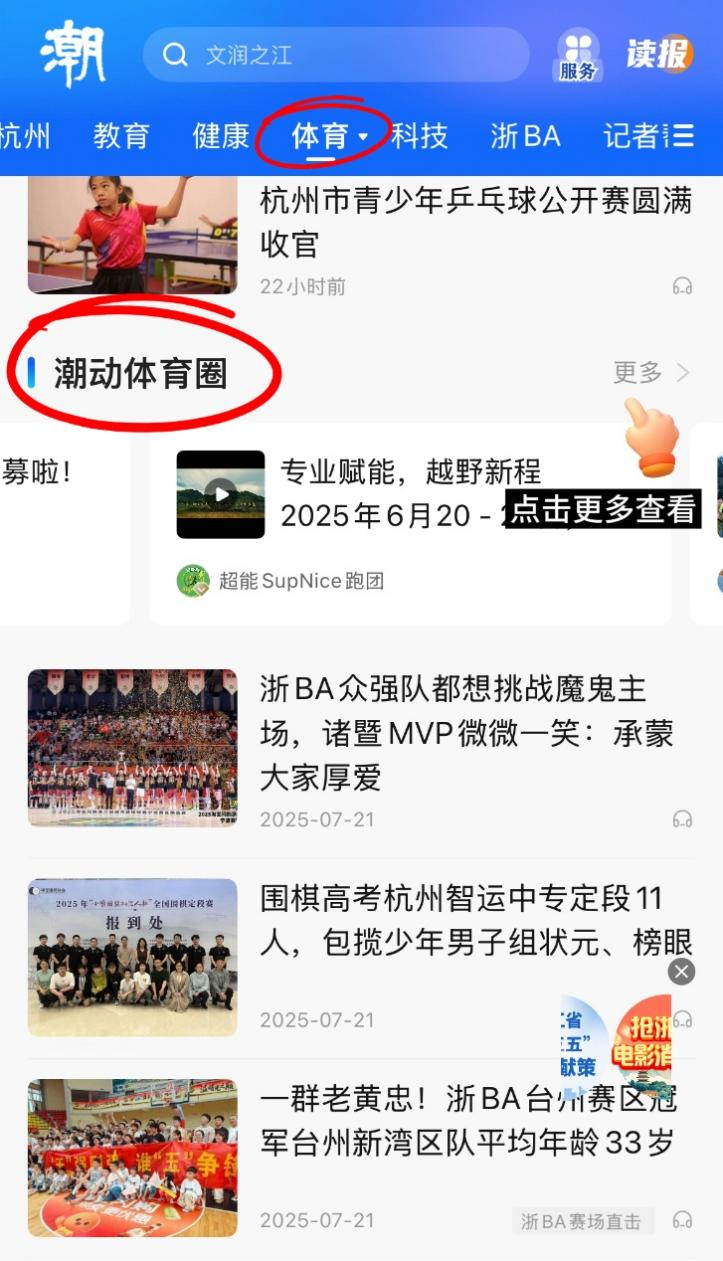Screen dimensions: 723x1261
Task: Open the 读报 newspaper reader
Action: [x=659, y=54]
